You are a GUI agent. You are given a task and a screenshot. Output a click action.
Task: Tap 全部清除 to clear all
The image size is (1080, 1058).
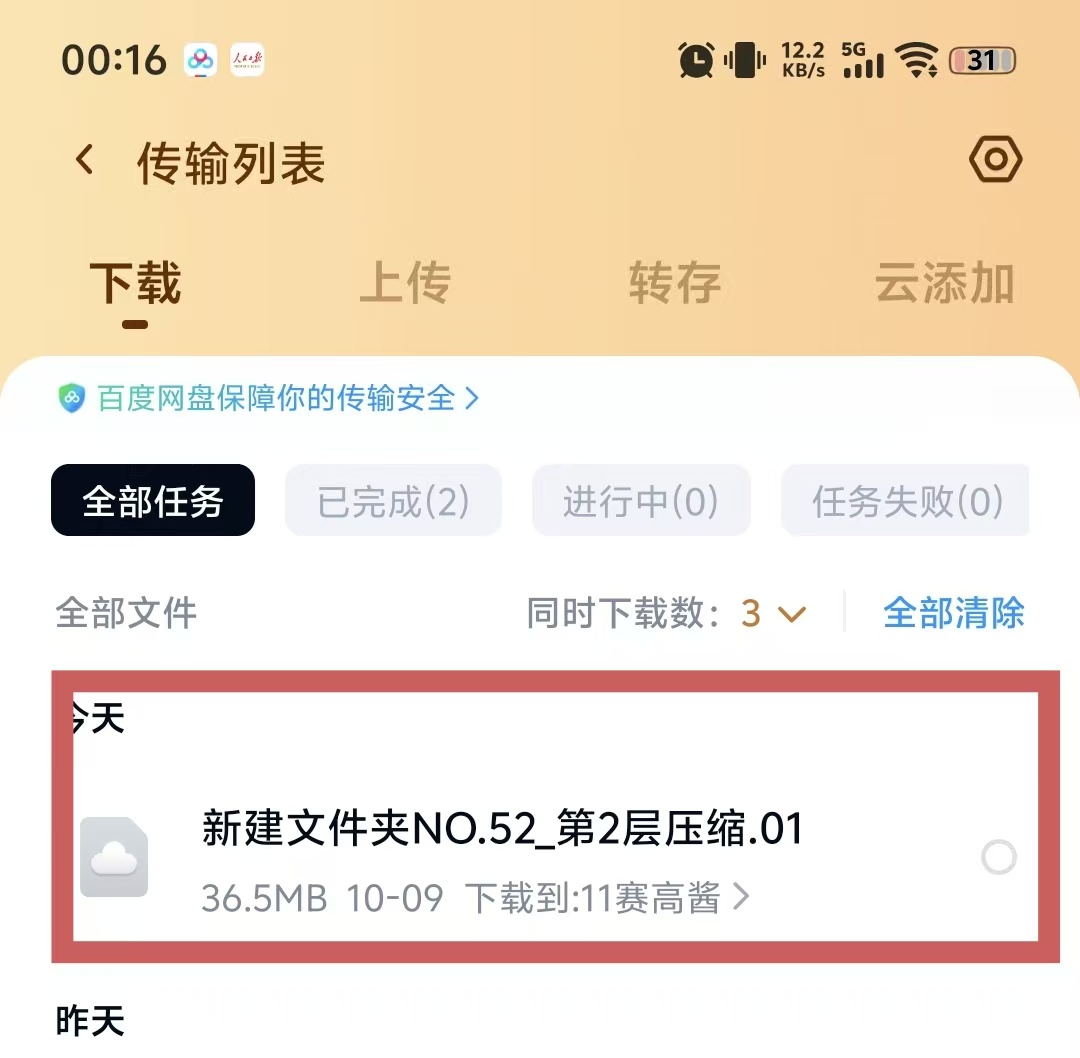coord(953,613)
